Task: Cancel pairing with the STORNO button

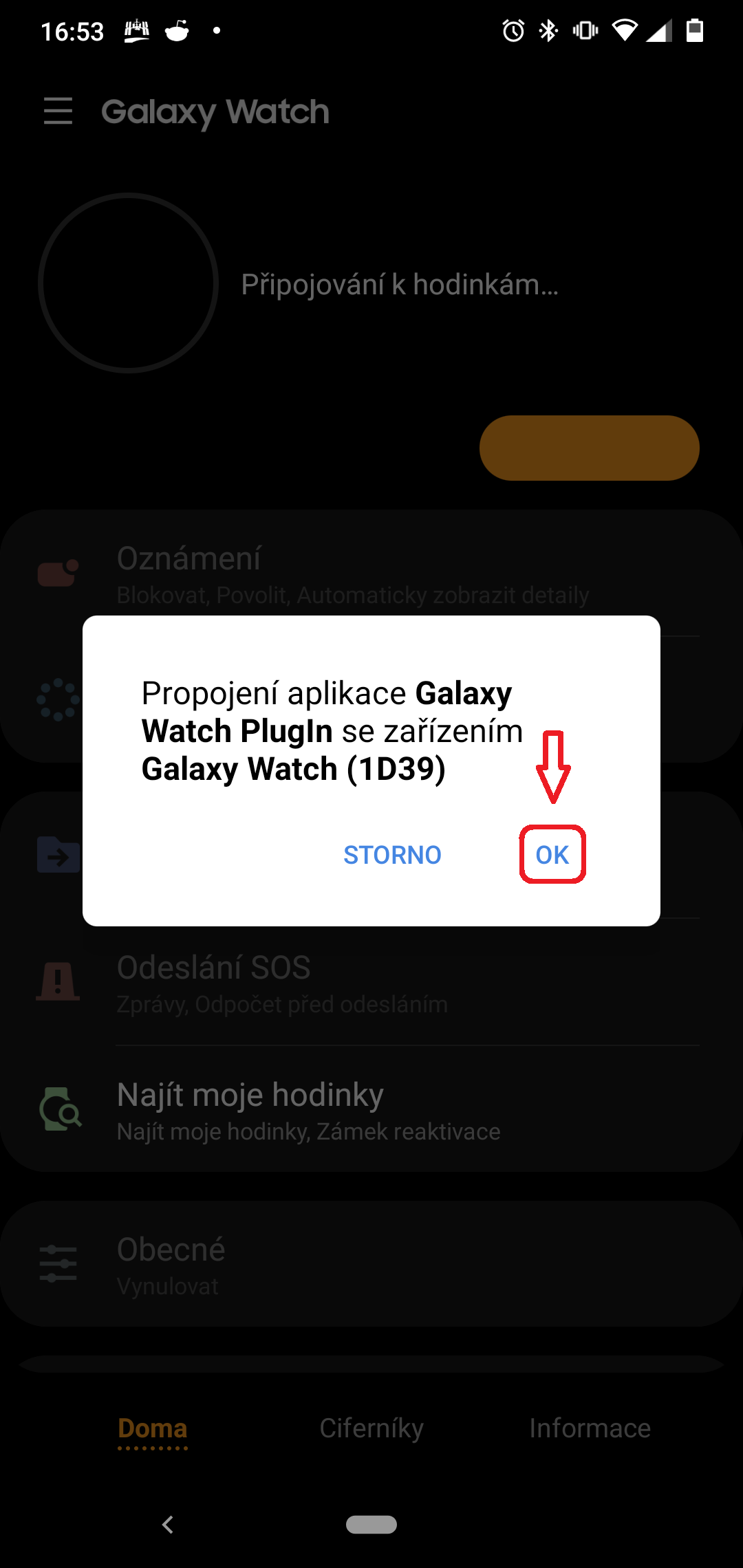Action: click(x=392, y=855)
